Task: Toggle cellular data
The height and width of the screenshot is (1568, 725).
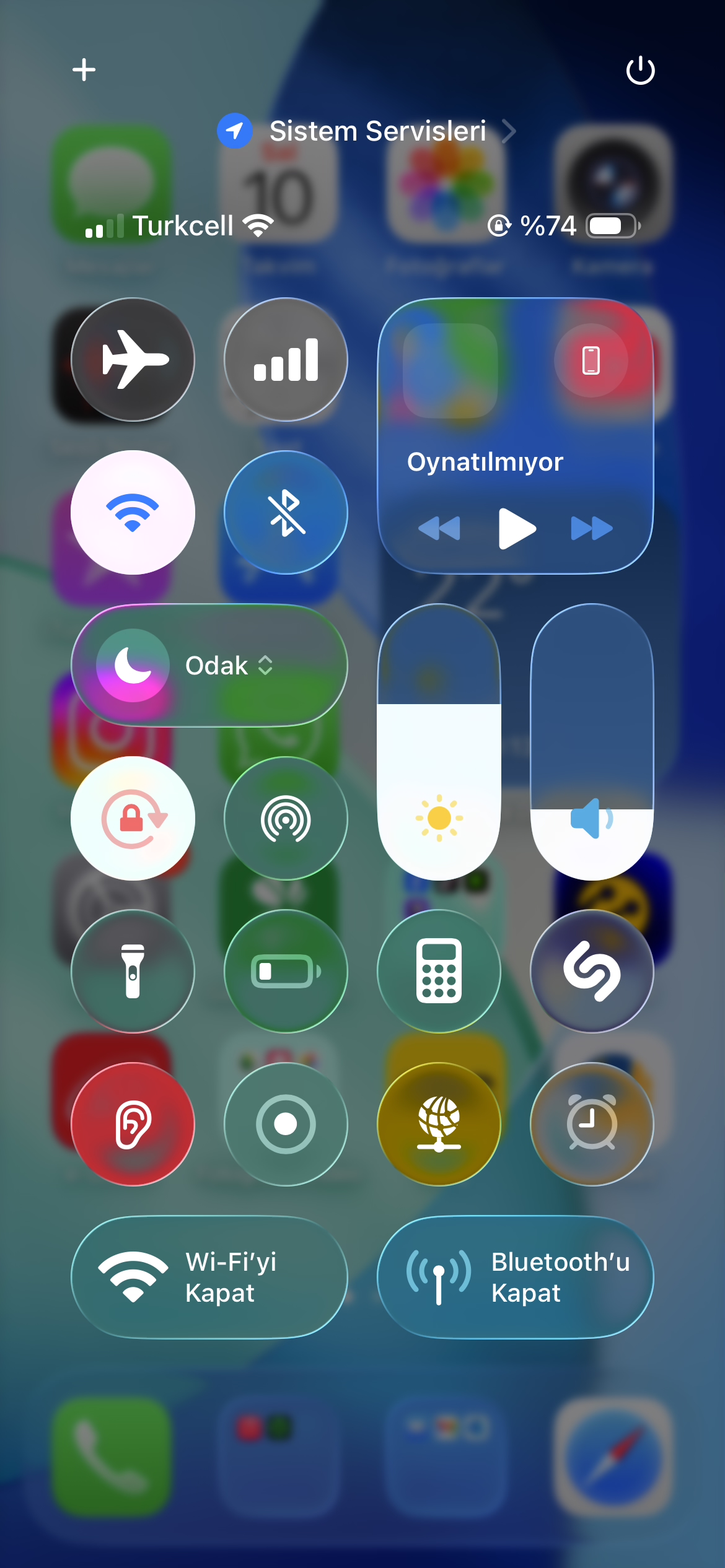Action: pos(286,359)
